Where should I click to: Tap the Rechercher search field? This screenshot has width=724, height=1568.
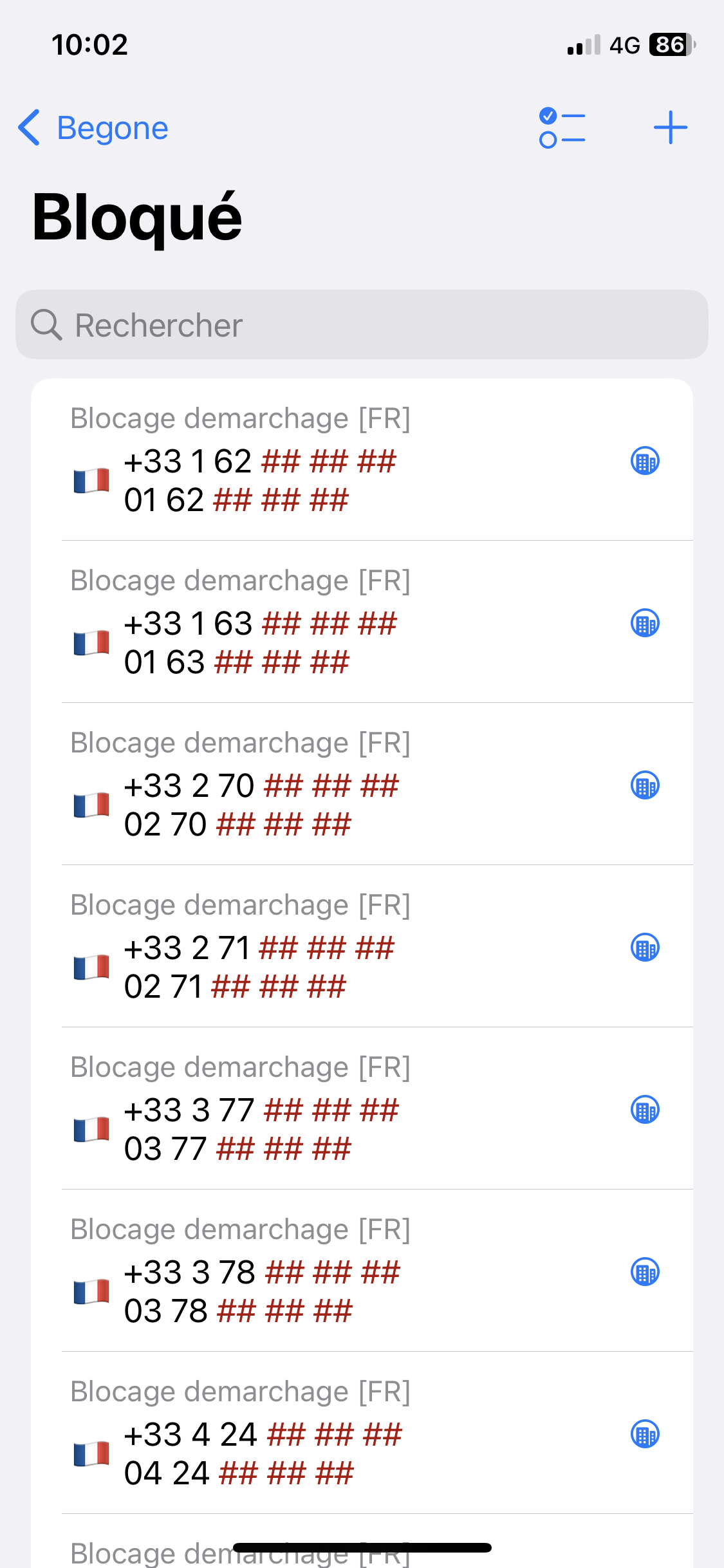pyautogui.click(x=362, y=324)
